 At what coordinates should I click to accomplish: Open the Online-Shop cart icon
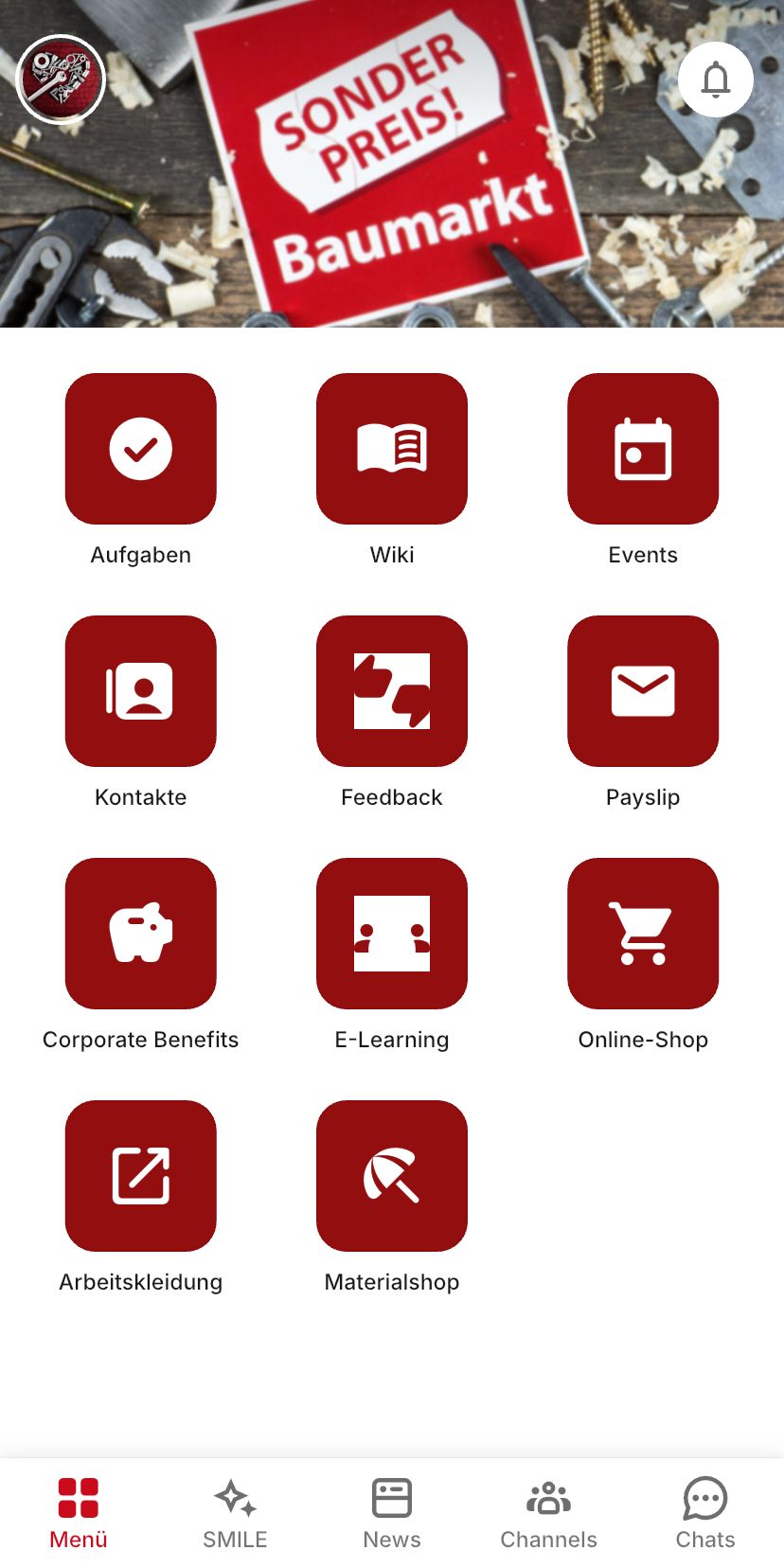(x=642, y=934)
